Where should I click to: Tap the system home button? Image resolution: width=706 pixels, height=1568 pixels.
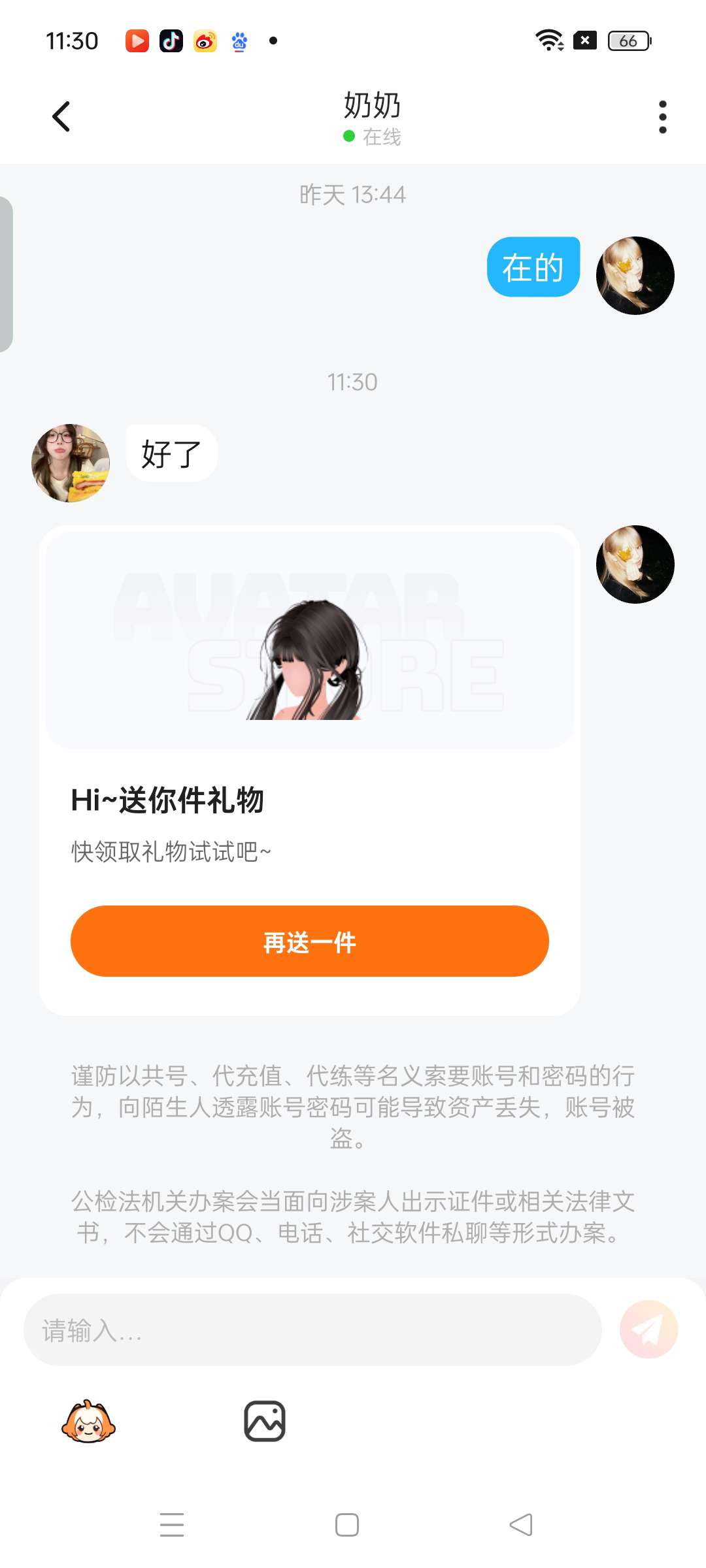(x=347, y=1525)
